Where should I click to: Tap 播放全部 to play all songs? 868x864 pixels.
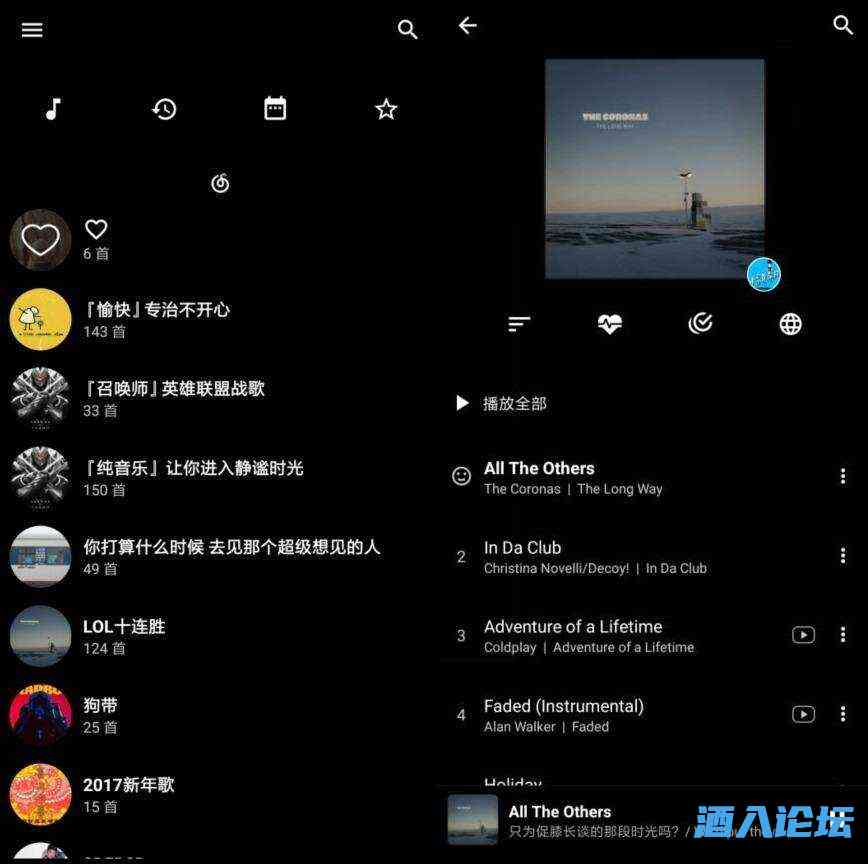tap(514, 403)
